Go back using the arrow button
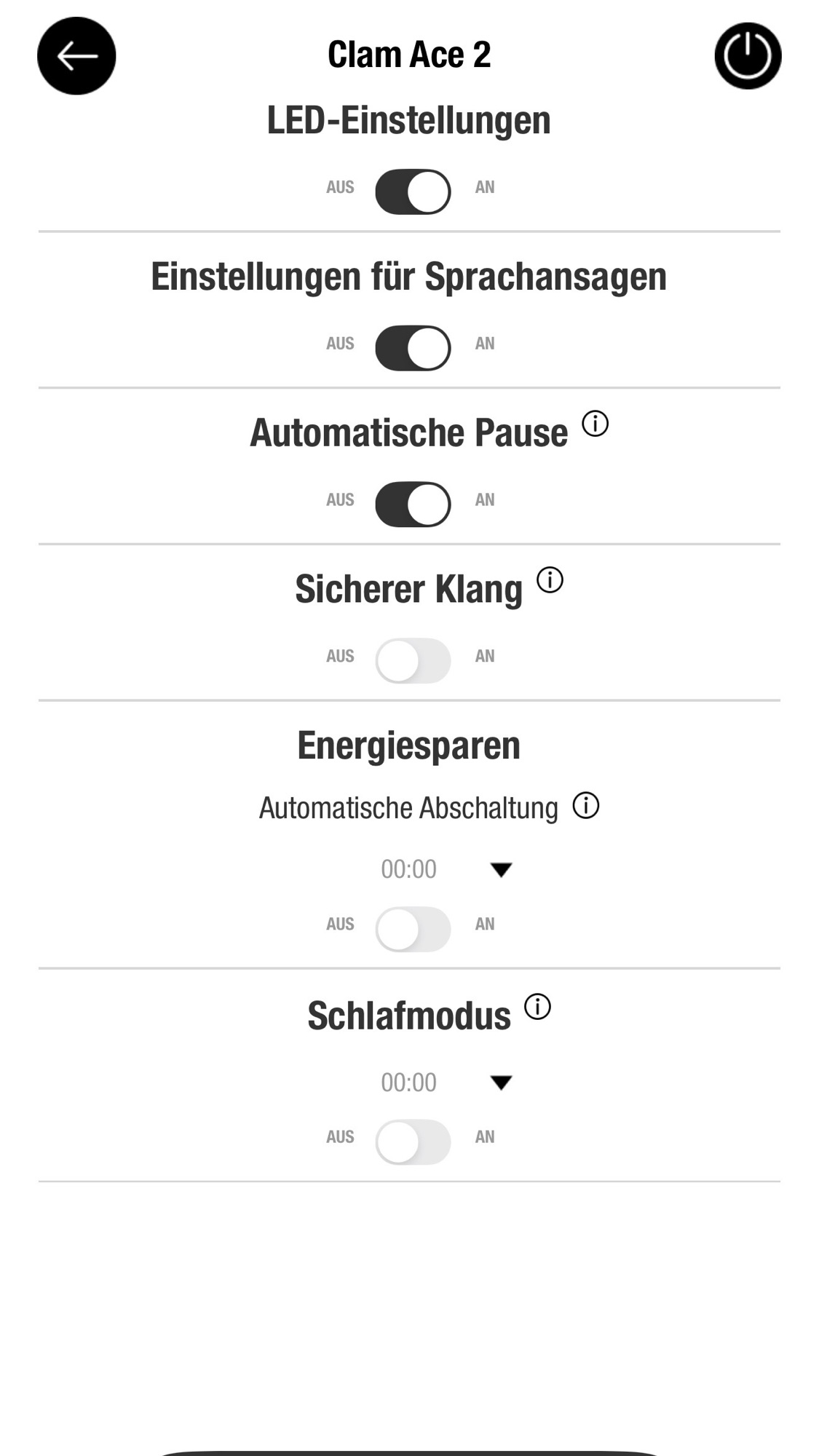The image size is (819, 1456). click(x=76, y=56)
